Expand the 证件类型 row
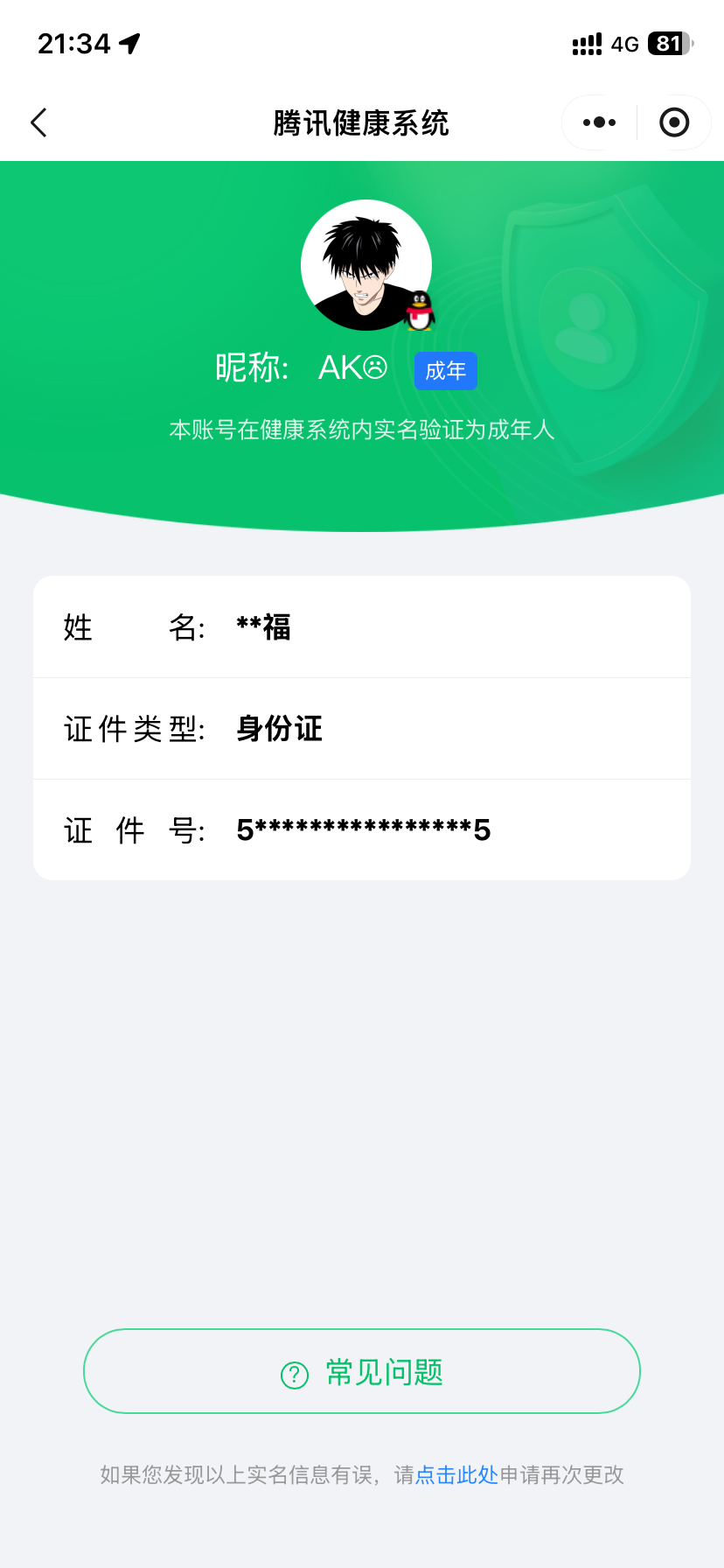The image size is (724, 1568). pos(362,728)
